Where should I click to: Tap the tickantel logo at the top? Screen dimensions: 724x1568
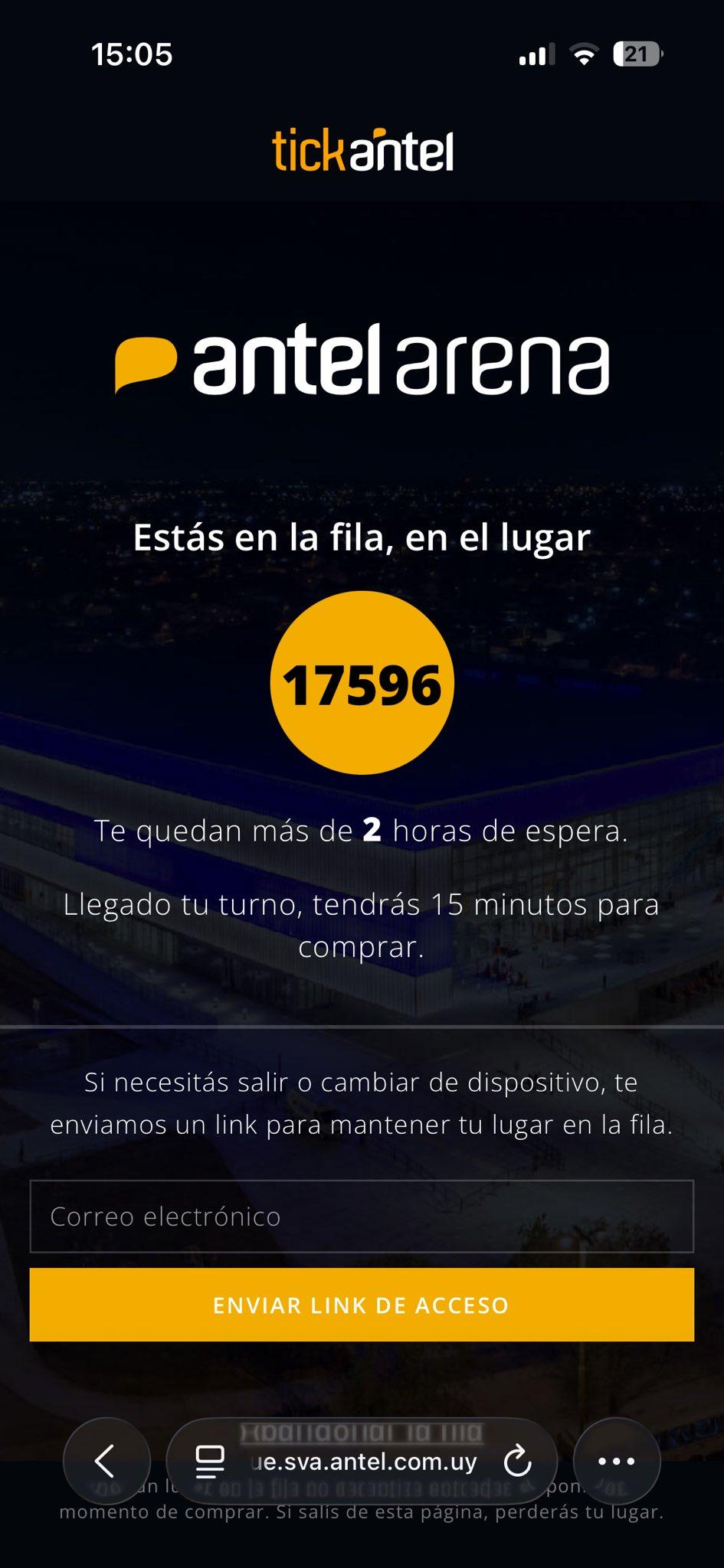tap(362, 150)
